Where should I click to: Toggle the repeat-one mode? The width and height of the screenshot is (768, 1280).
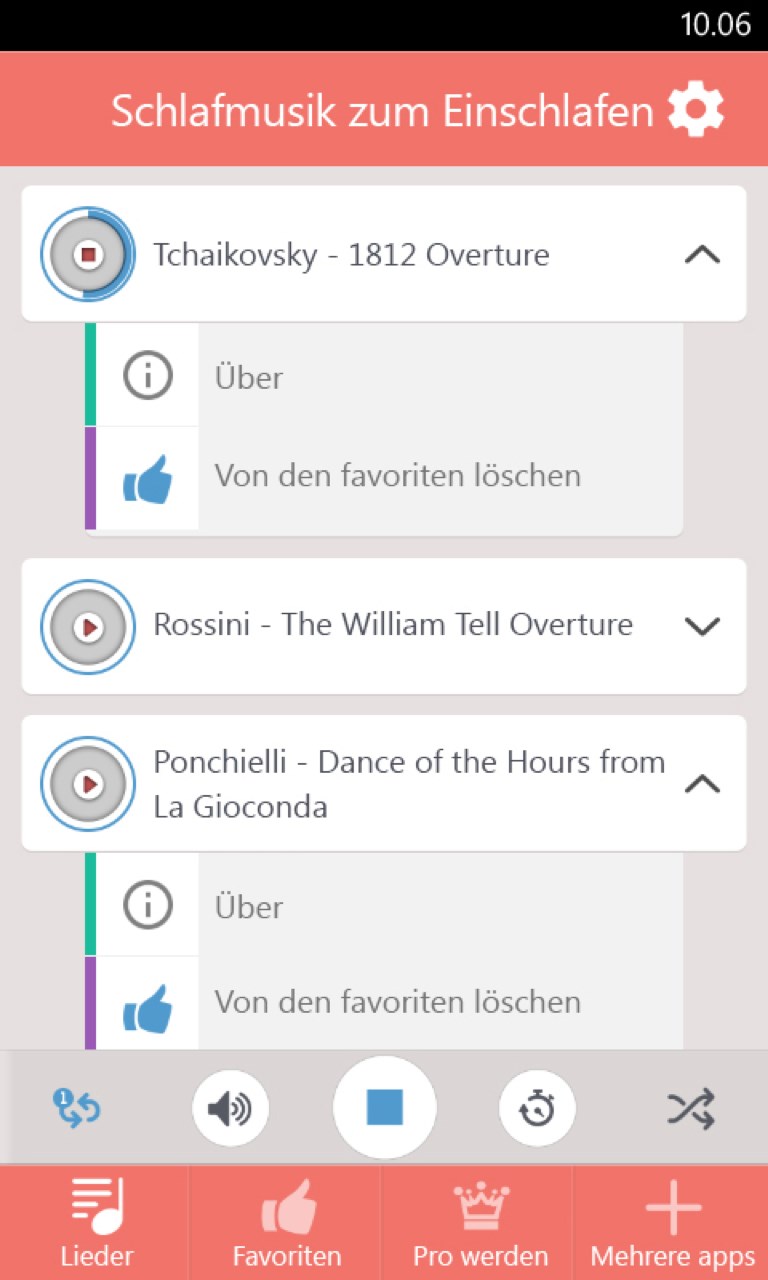point(77,1108)
